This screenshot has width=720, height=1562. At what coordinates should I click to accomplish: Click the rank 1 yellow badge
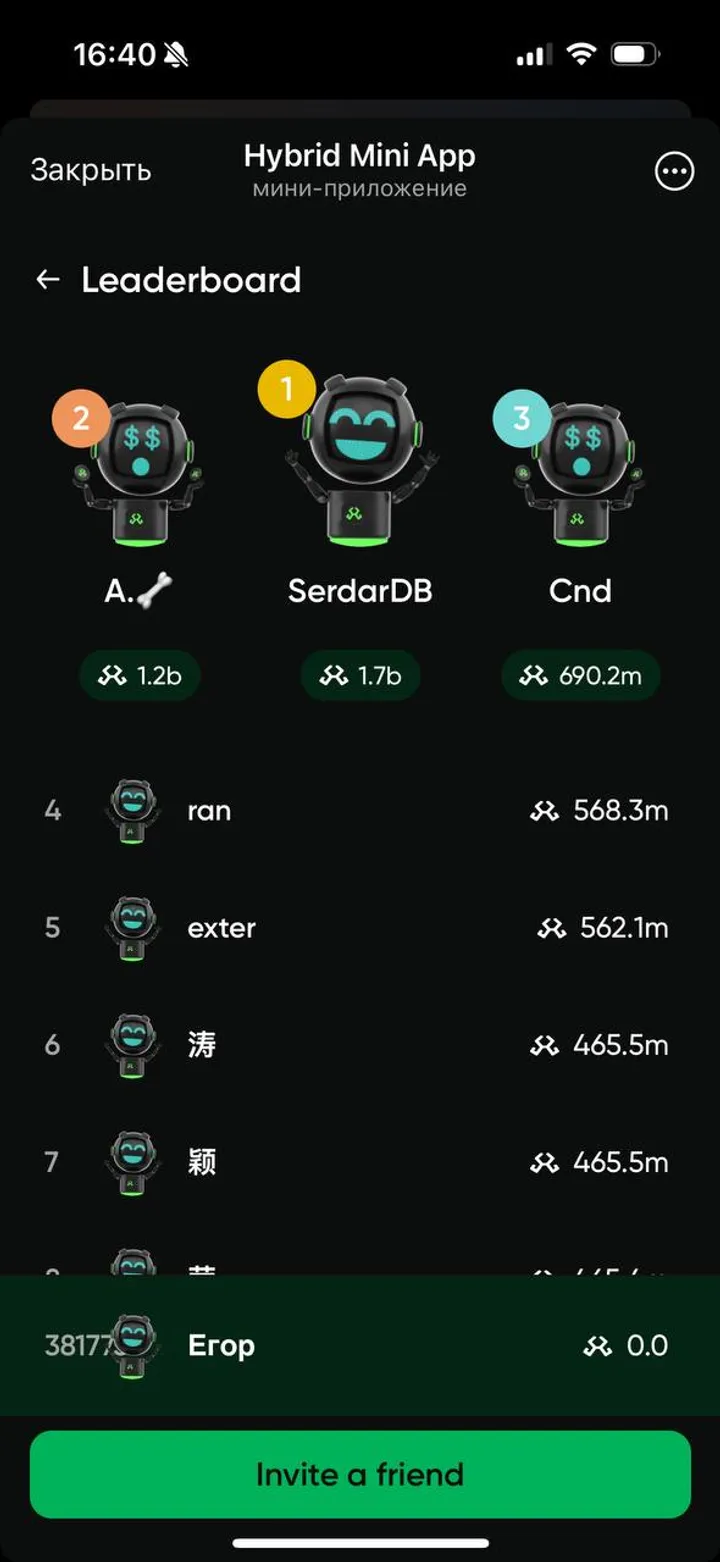point(287,388)
